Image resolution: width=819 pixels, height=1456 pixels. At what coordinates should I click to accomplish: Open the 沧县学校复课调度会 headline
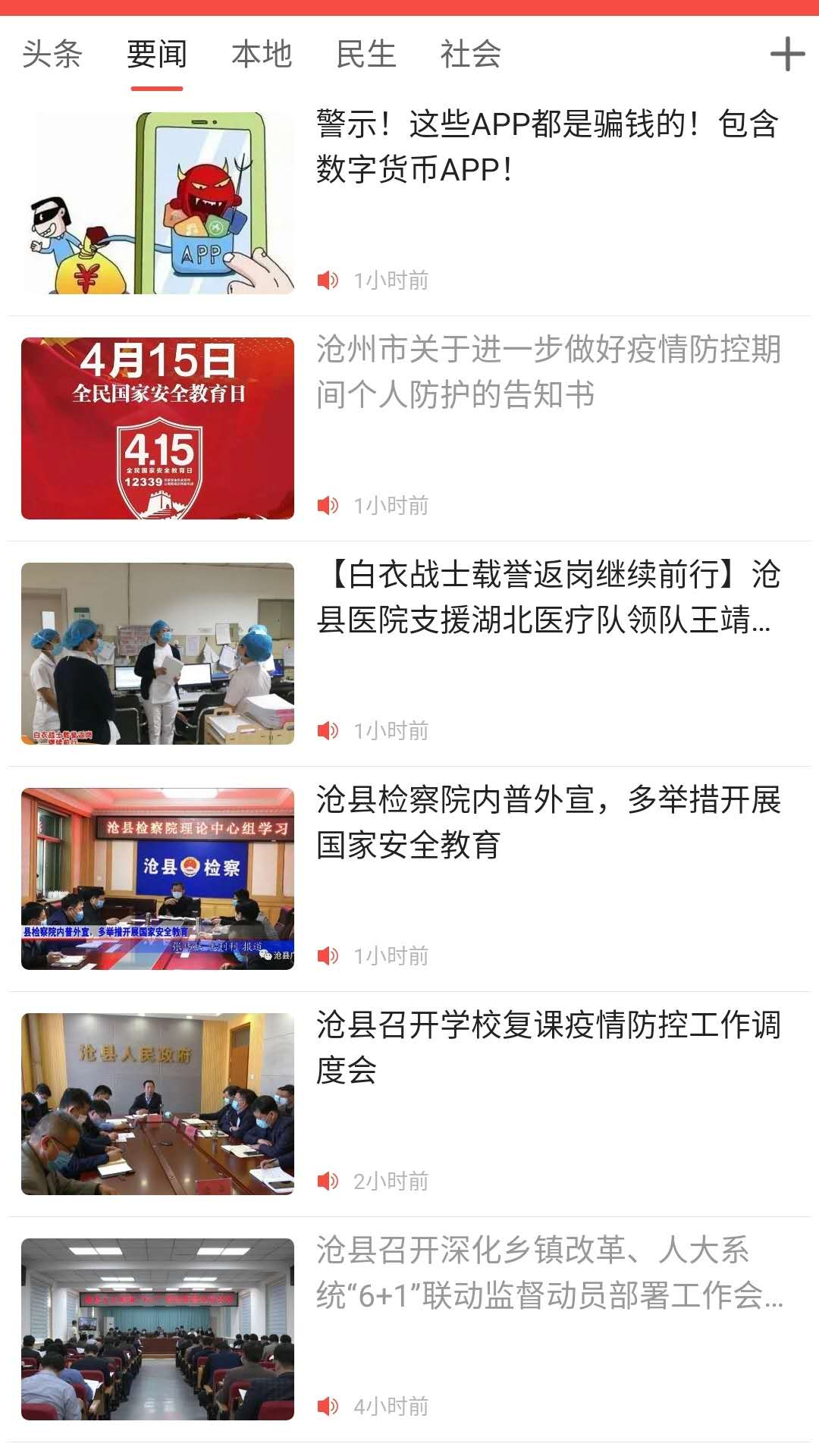click(546, 1050)
